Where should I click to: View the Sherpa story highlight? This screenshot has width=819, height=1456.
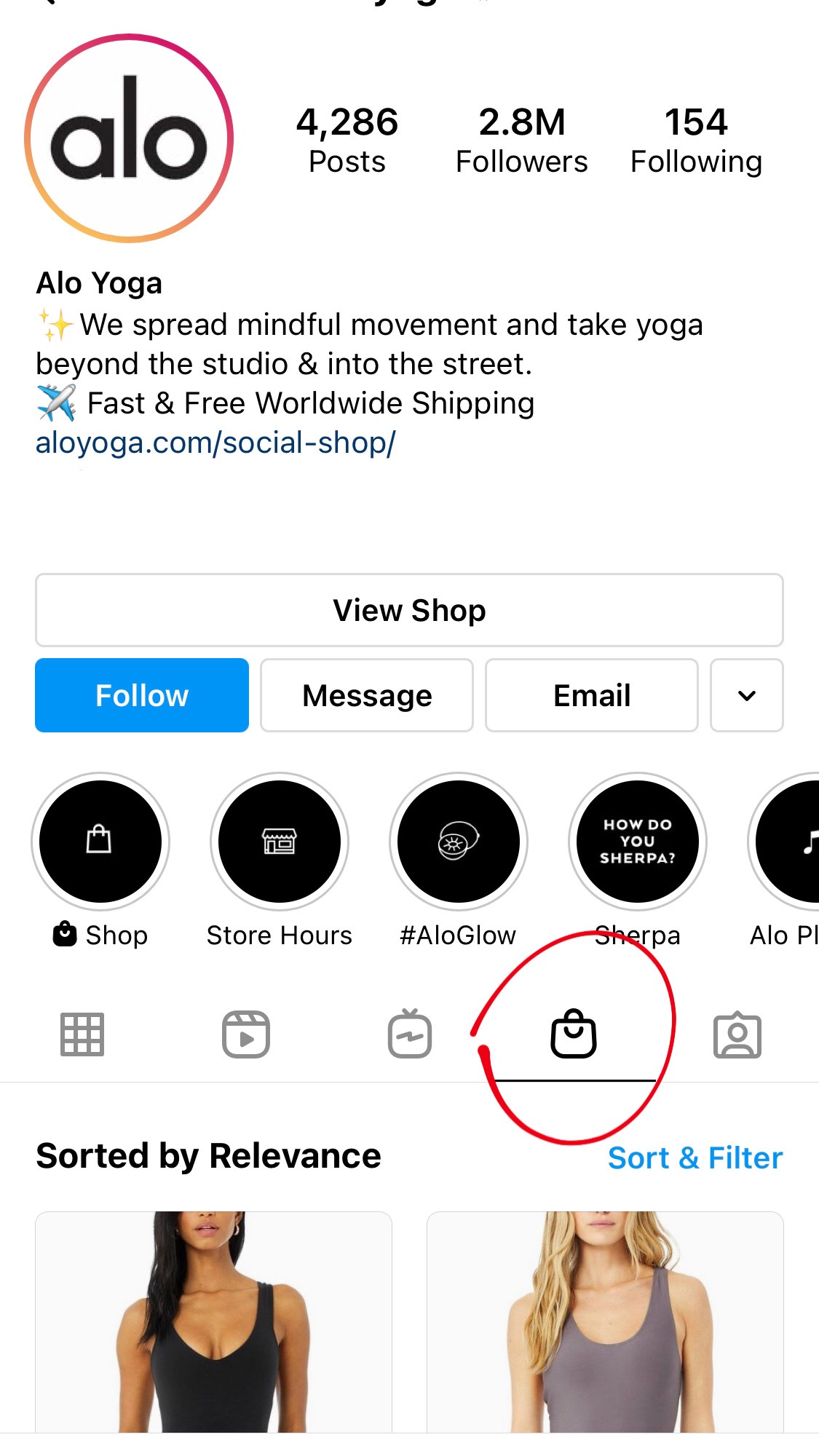click(x=638, y=842)
